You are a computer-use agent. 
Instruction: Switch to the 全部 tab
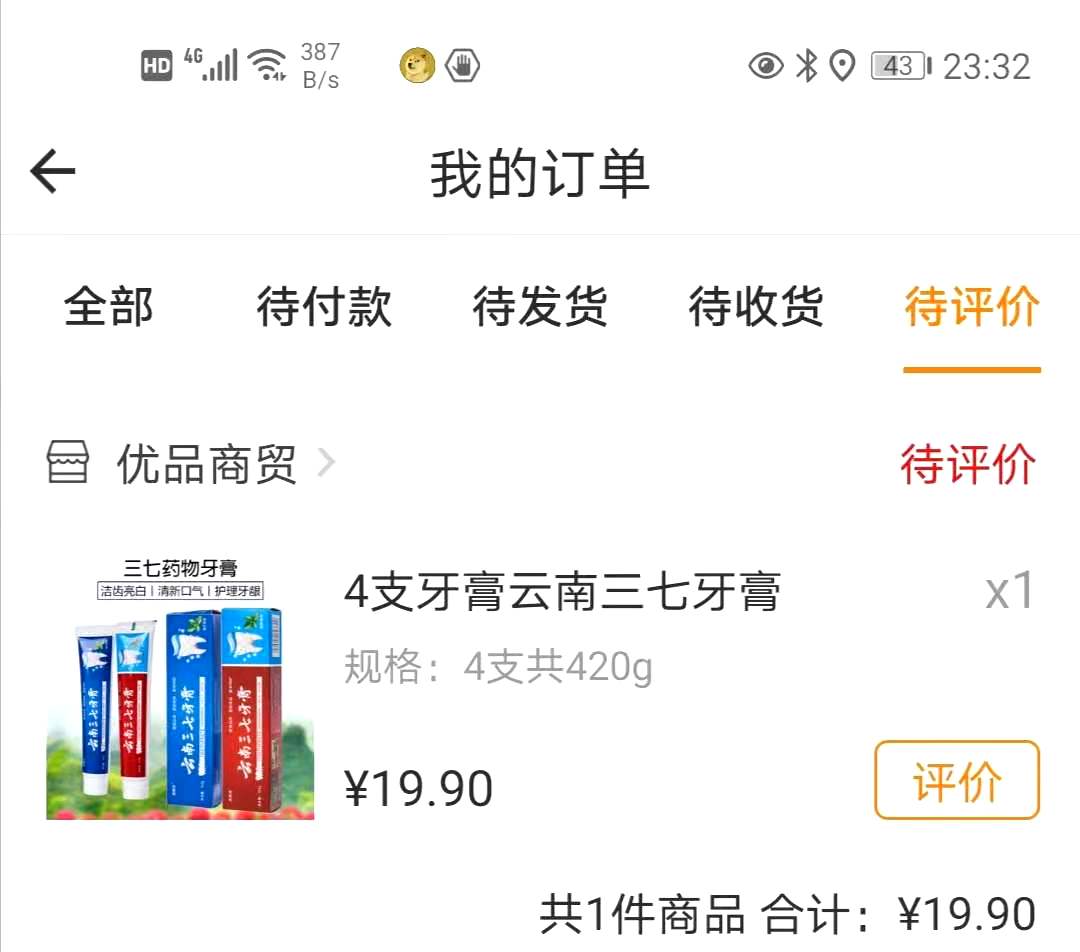pos(108,306)
